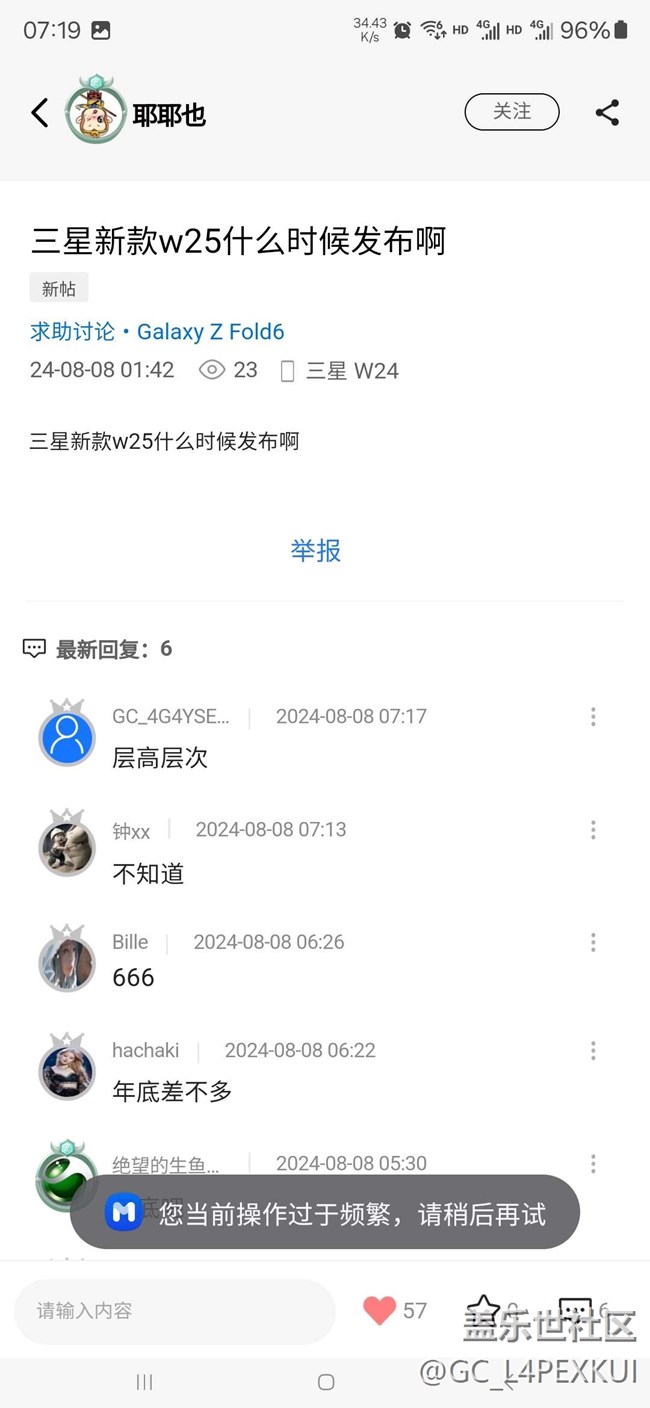Share this post
650x1408 pixels.
[607, 112]
